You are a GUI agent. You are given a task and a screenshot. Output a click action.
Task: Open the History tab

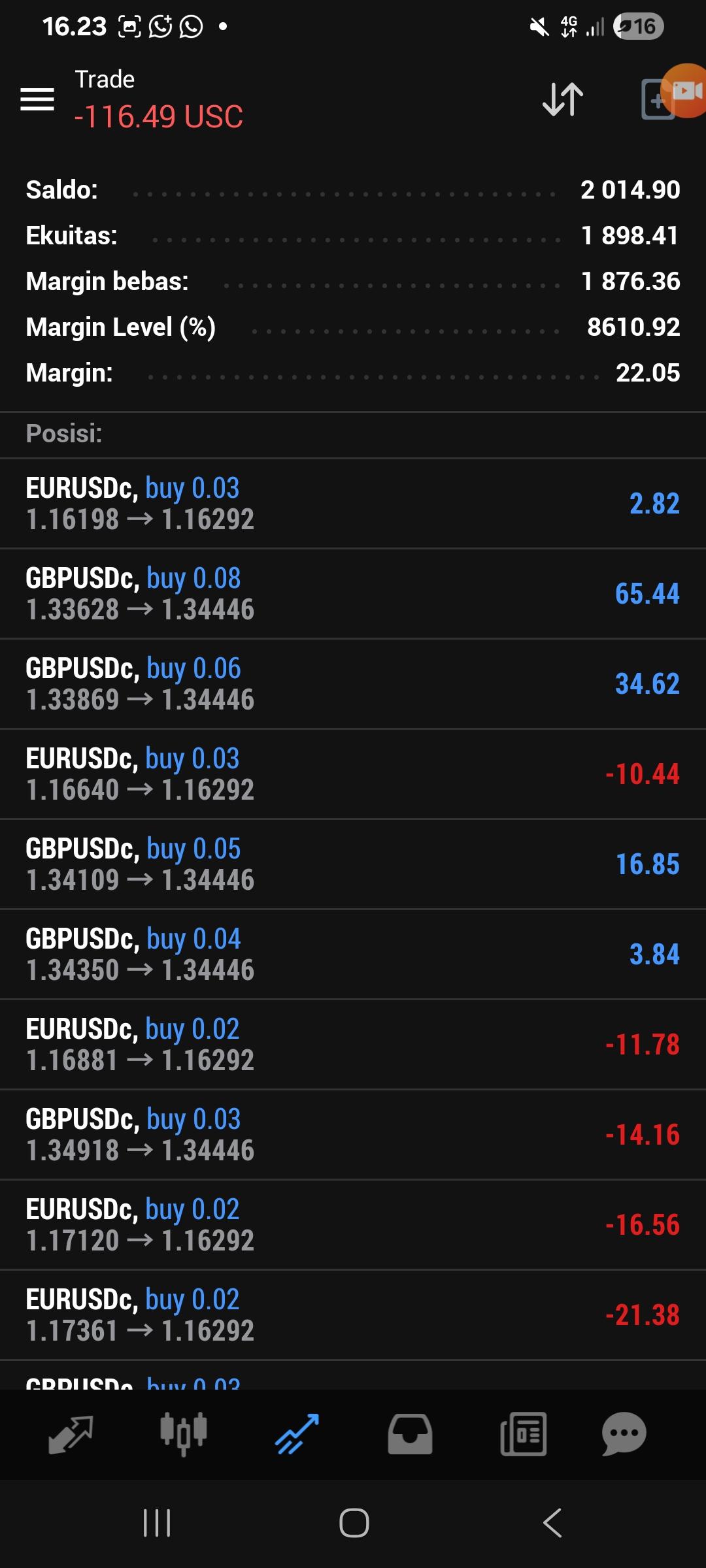410,1434
